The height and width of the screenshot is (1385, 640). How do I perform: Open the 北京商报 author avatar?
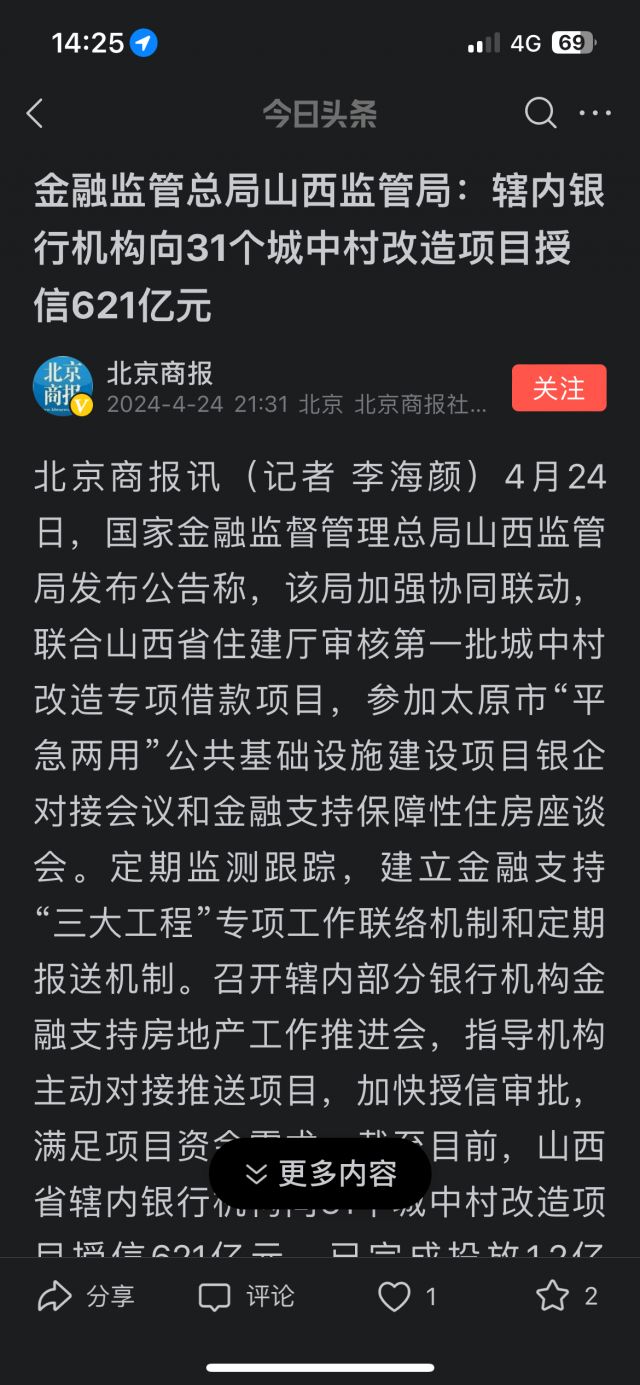click(63, 386)
